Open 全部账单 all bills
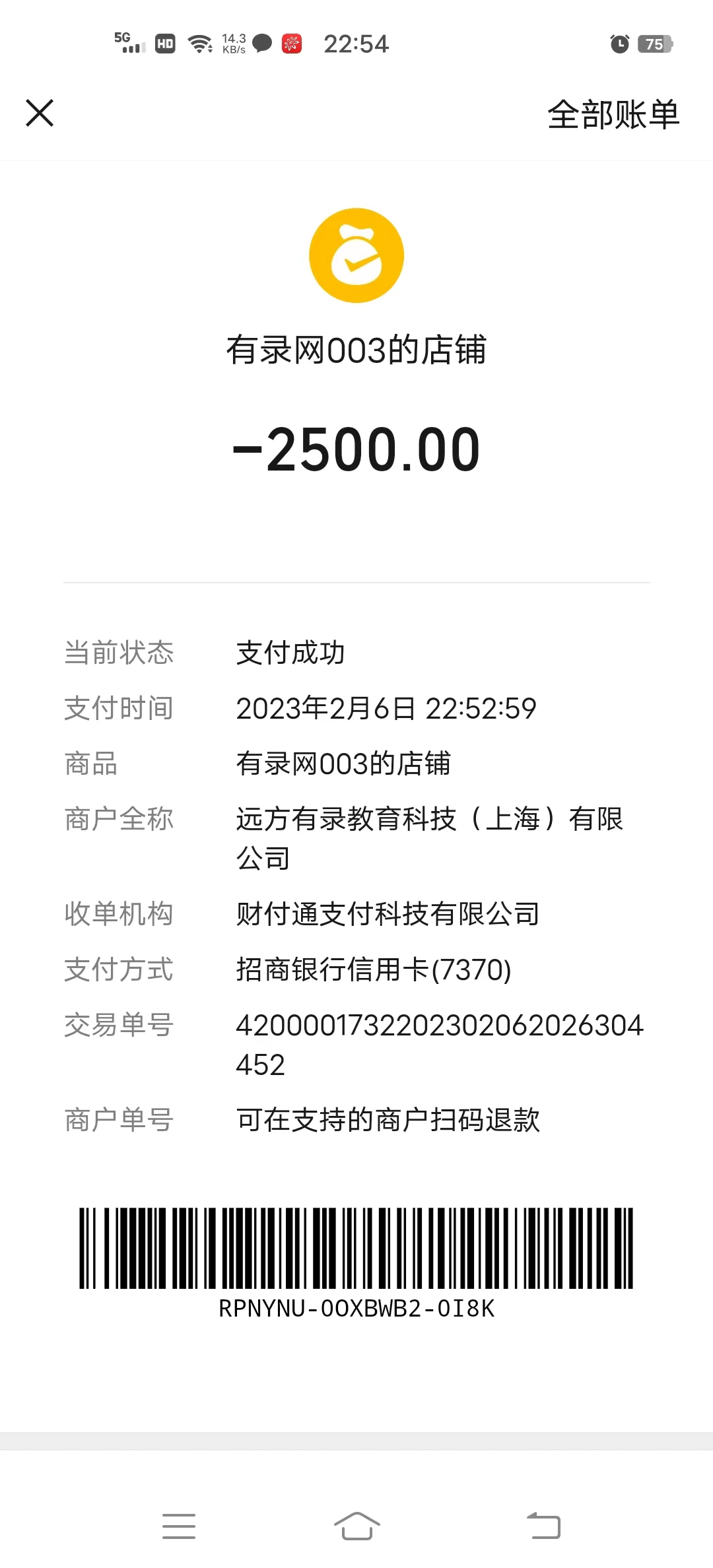Screen dimensions: 713x1568 click(x=613, y=115)
